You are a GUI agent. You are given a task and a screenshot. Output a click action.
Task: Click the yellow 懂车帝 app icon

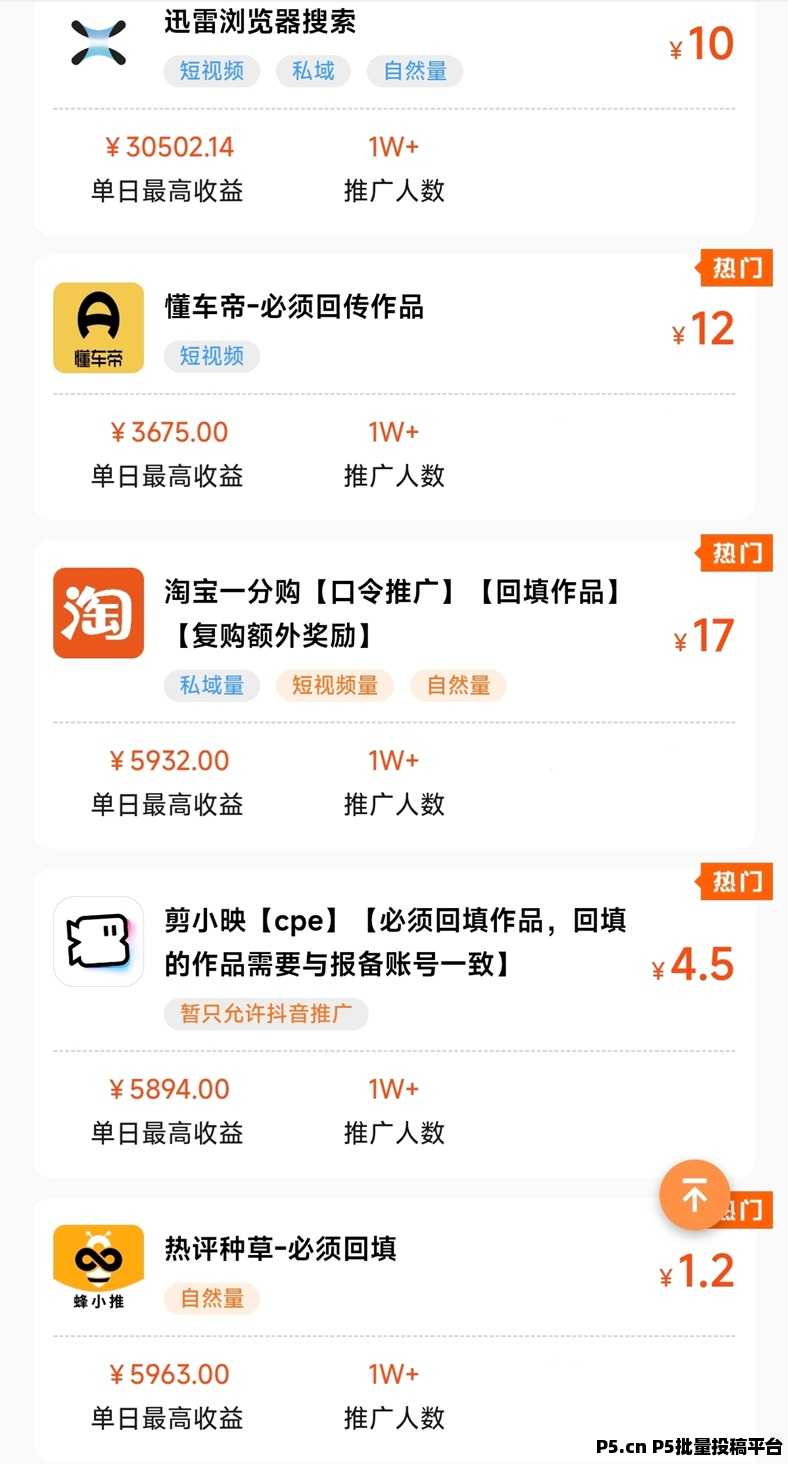(98, 328)
